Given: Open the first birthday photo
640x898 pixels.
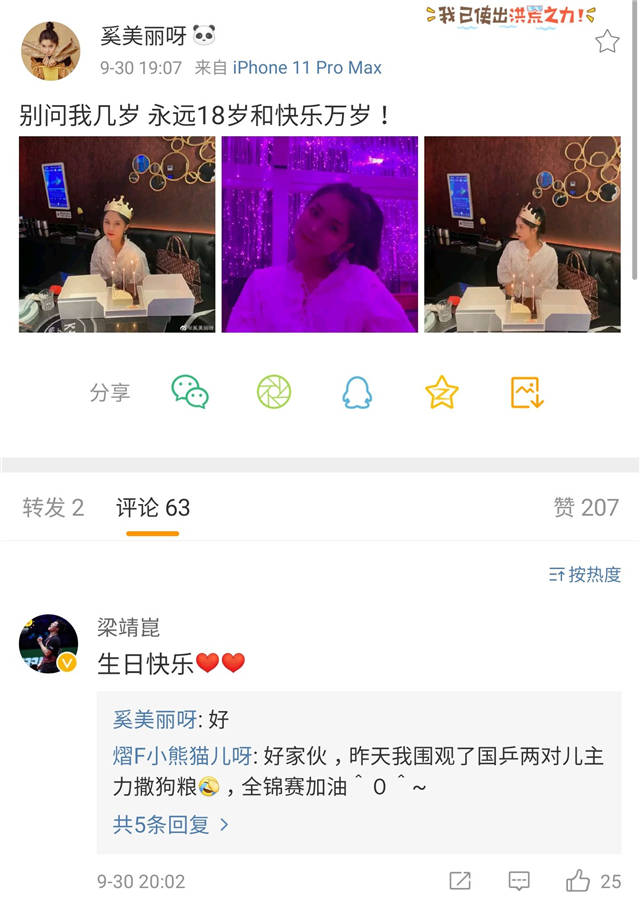Looking at the screenshot, I should [117, 234].
